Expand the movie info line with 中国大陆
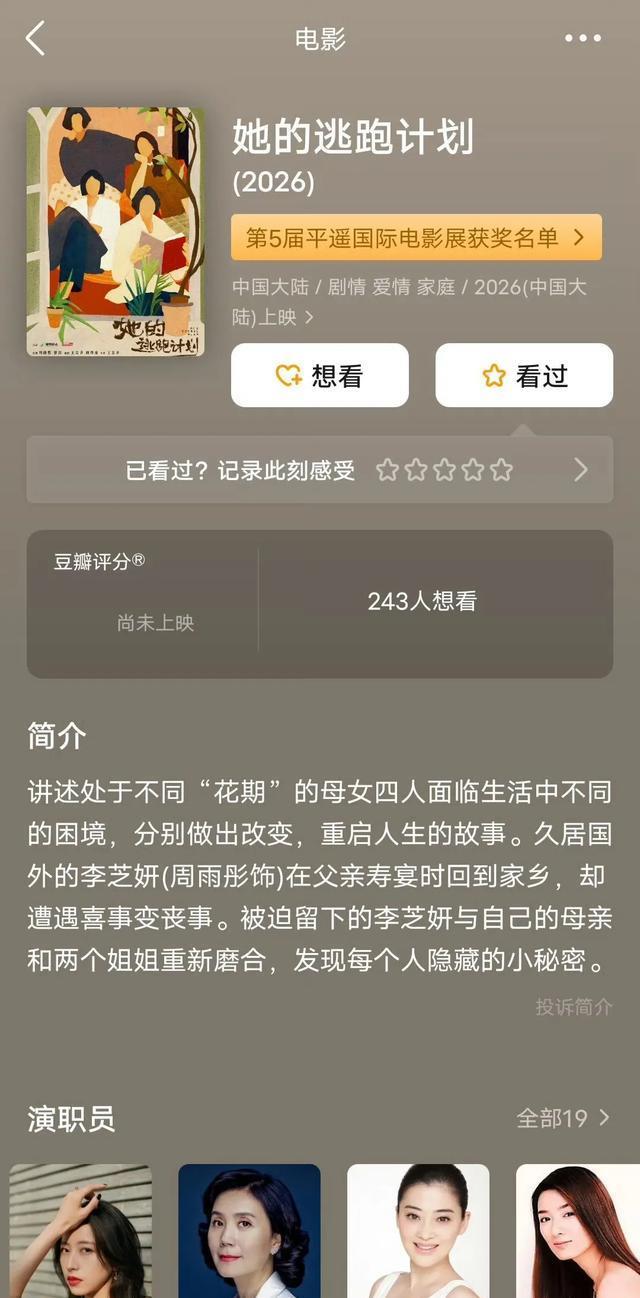 410,302
